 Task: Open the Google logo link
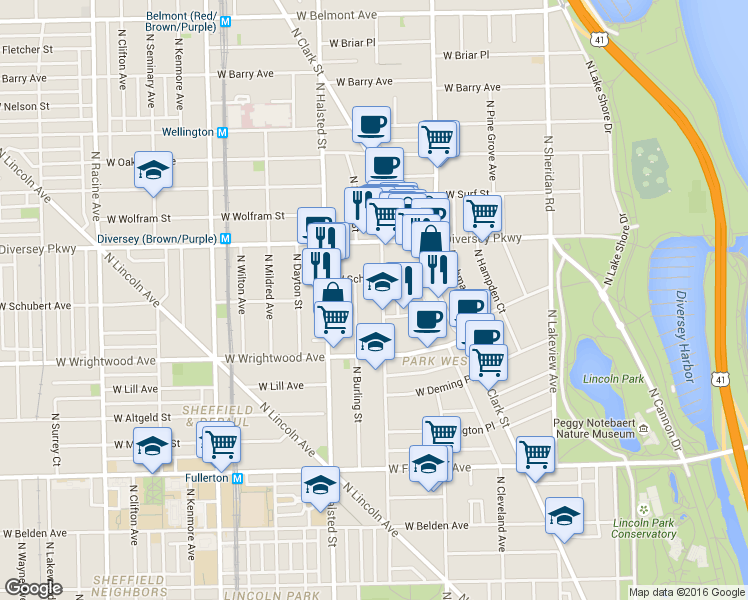pos(32,588)
